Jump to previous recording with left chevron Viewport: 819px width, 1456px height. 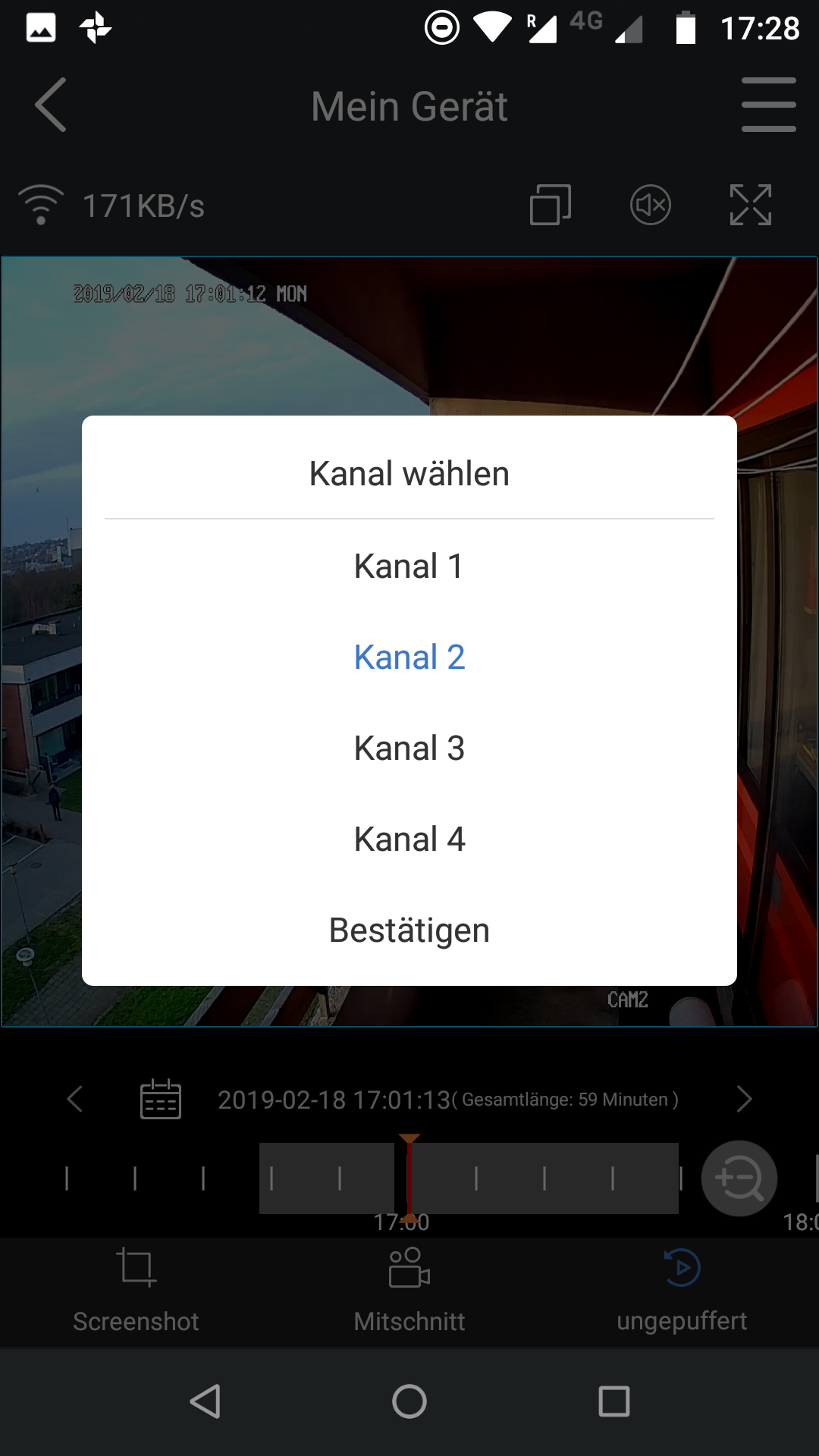tap(74, 1099)
